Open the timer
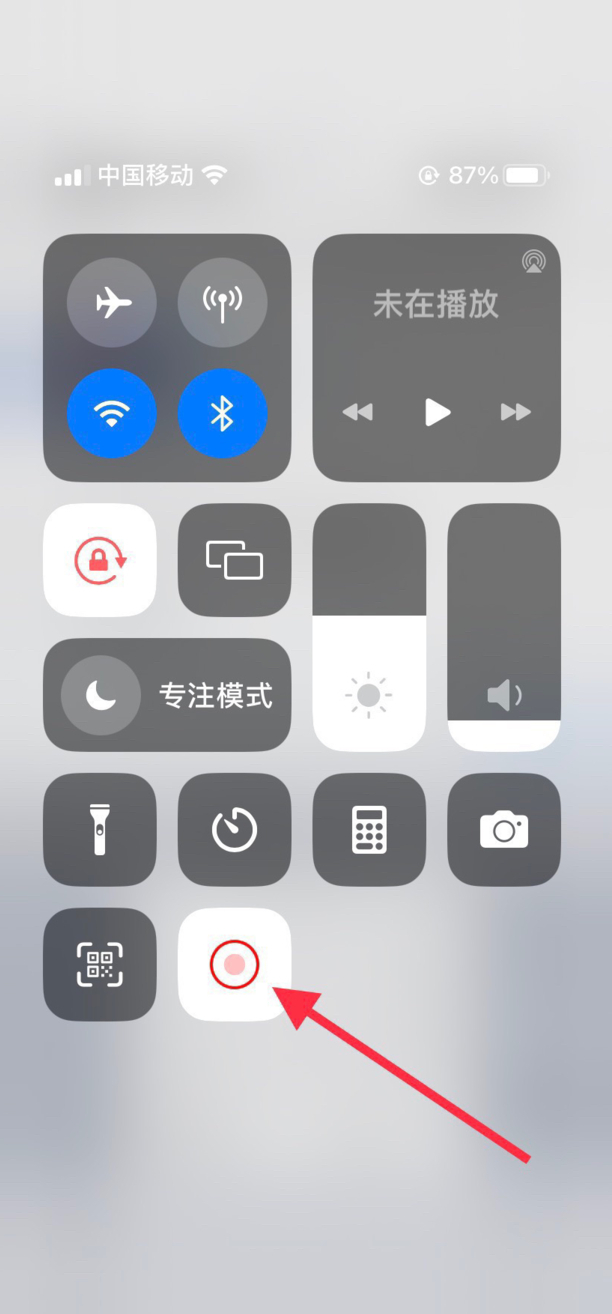Viewport: 612px width, 1314px height. coord(234,829)
